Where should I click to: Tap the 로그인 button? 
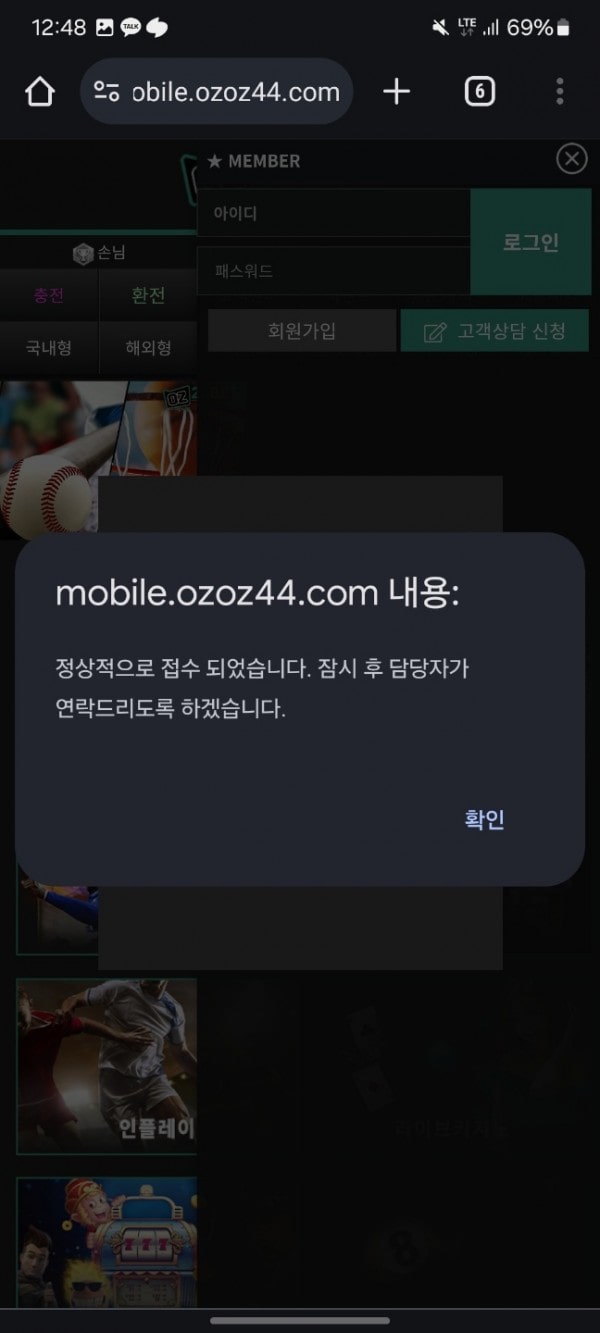coord(530,243)
